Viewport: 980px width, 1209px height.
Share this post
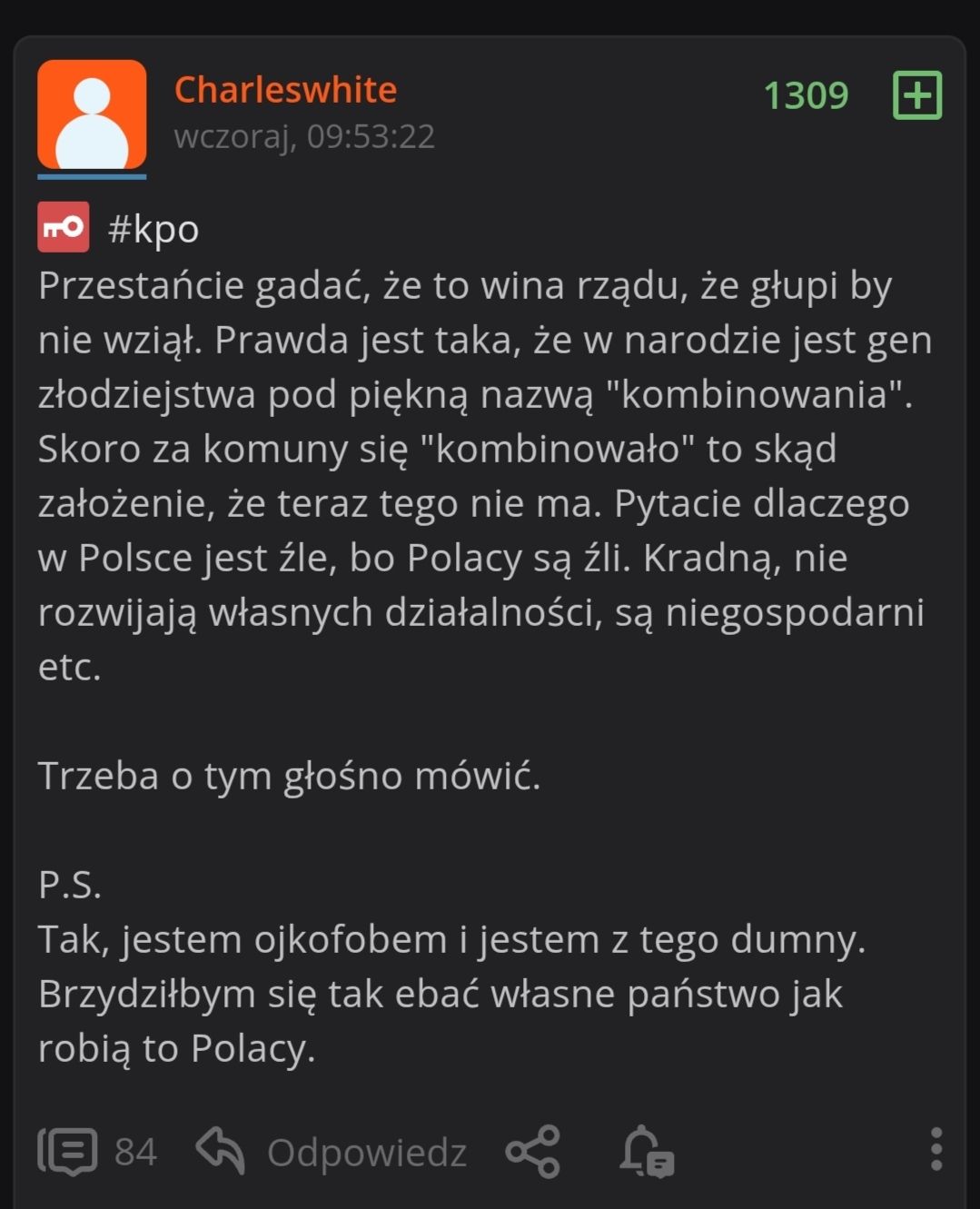coord(533,1152)
